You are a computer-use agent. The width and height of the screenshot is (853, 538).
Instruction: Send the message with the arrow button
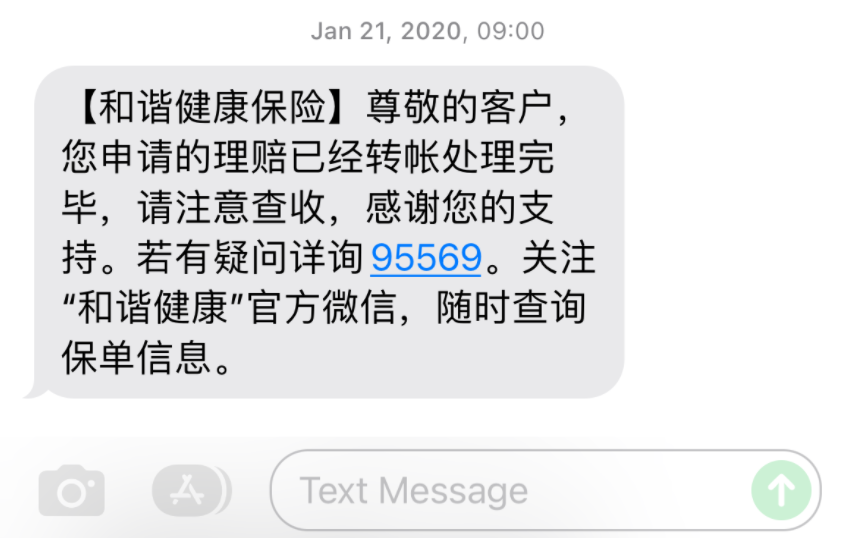coord(780,490)
